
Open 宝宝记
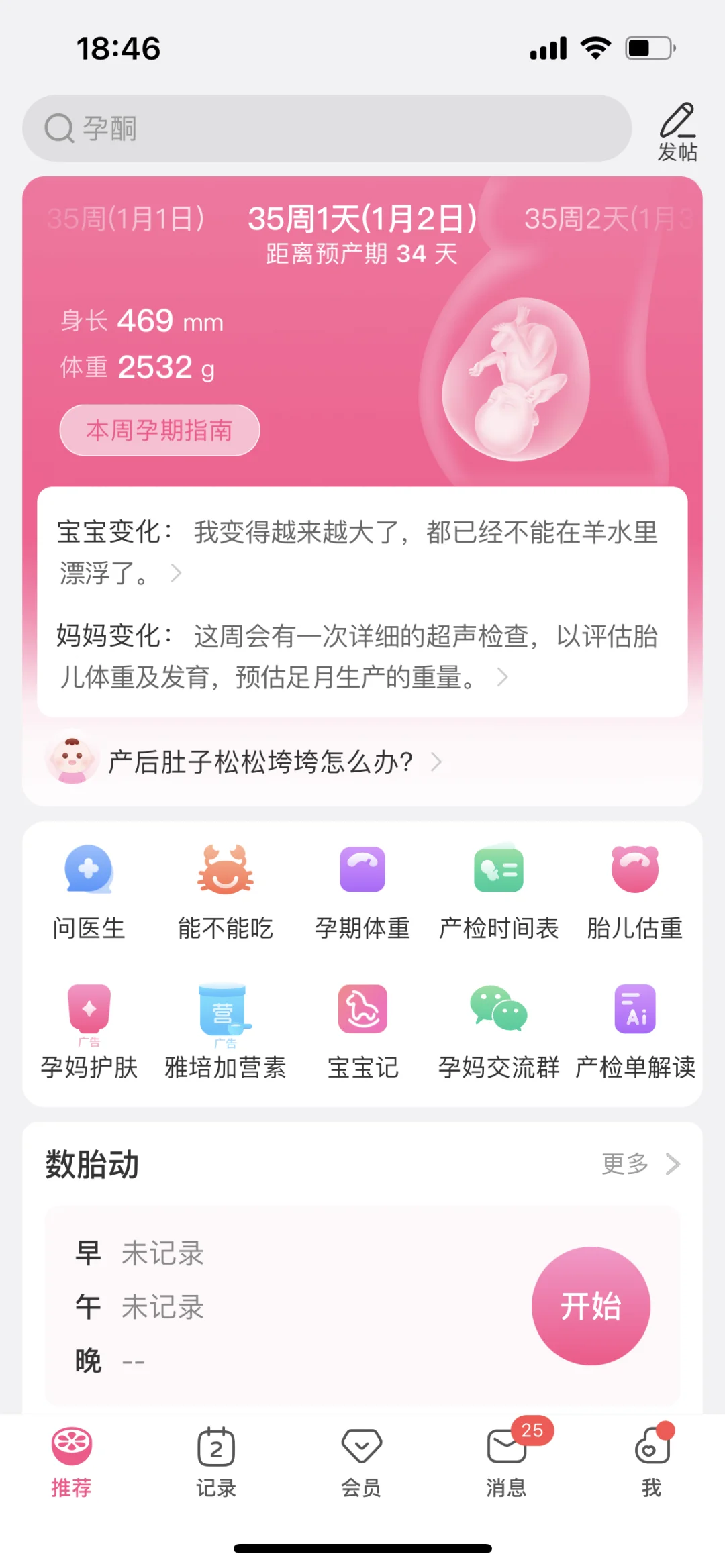tap(362, 1031)
